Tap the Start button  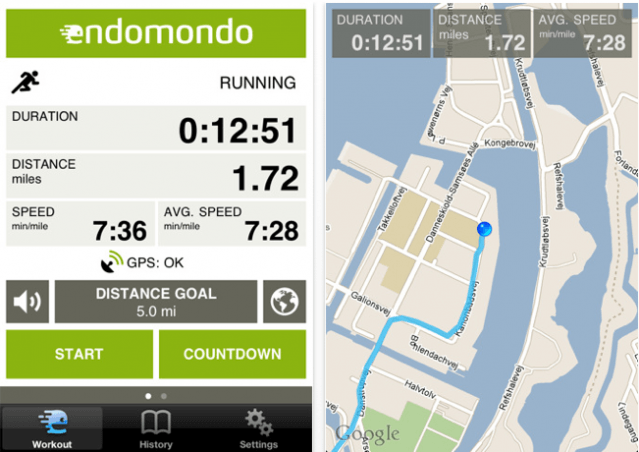(79, 354)
